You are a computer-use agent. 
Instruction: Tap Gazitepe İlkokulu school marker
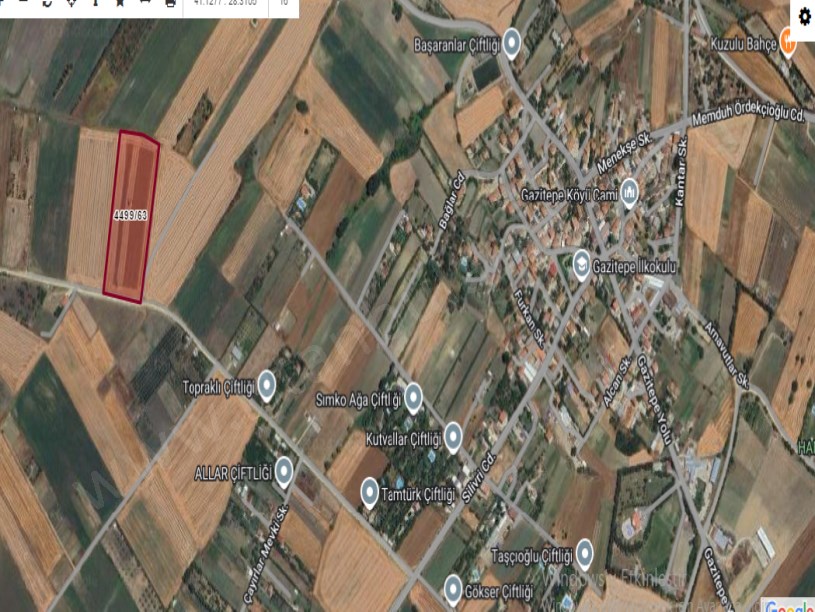(580, 266)
